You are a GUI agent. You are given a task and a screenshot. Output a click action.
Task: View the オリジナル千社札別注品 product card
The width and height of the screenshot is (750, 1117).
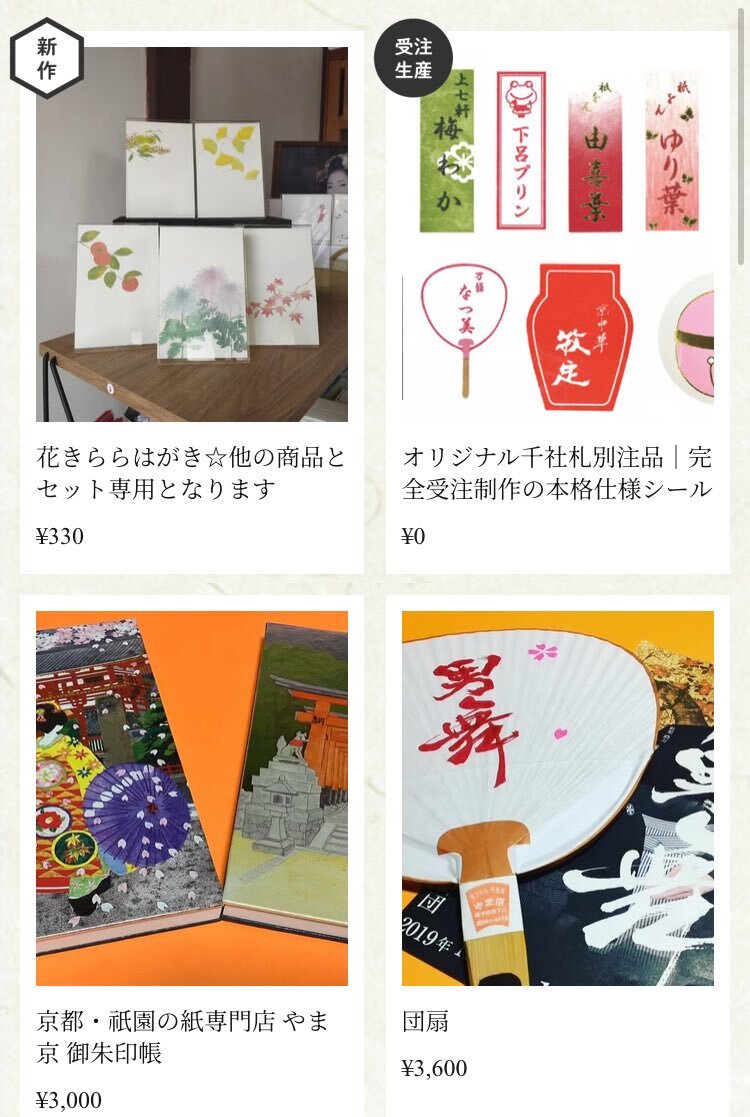tap(558, 302)
